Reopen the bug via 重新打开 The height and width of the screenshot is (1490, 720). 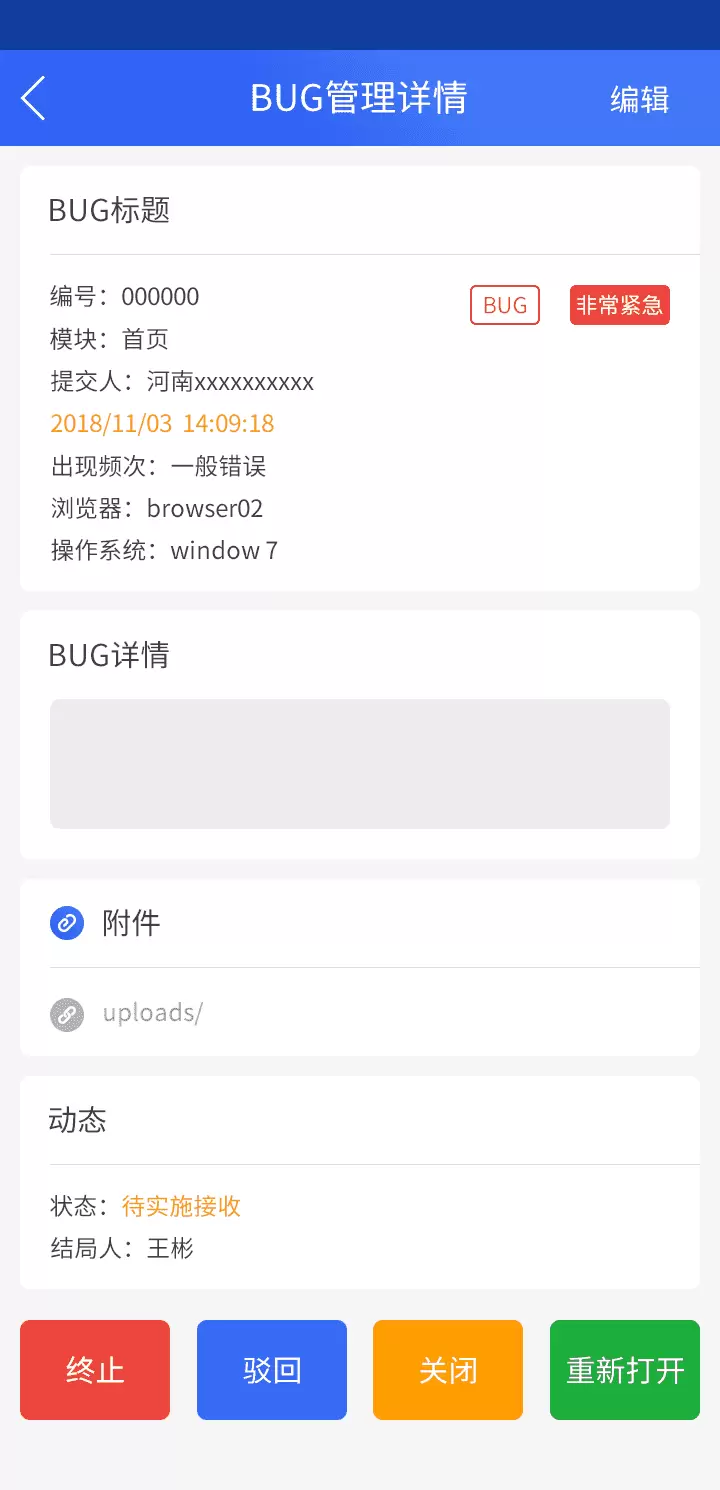tap(625, 1370)
